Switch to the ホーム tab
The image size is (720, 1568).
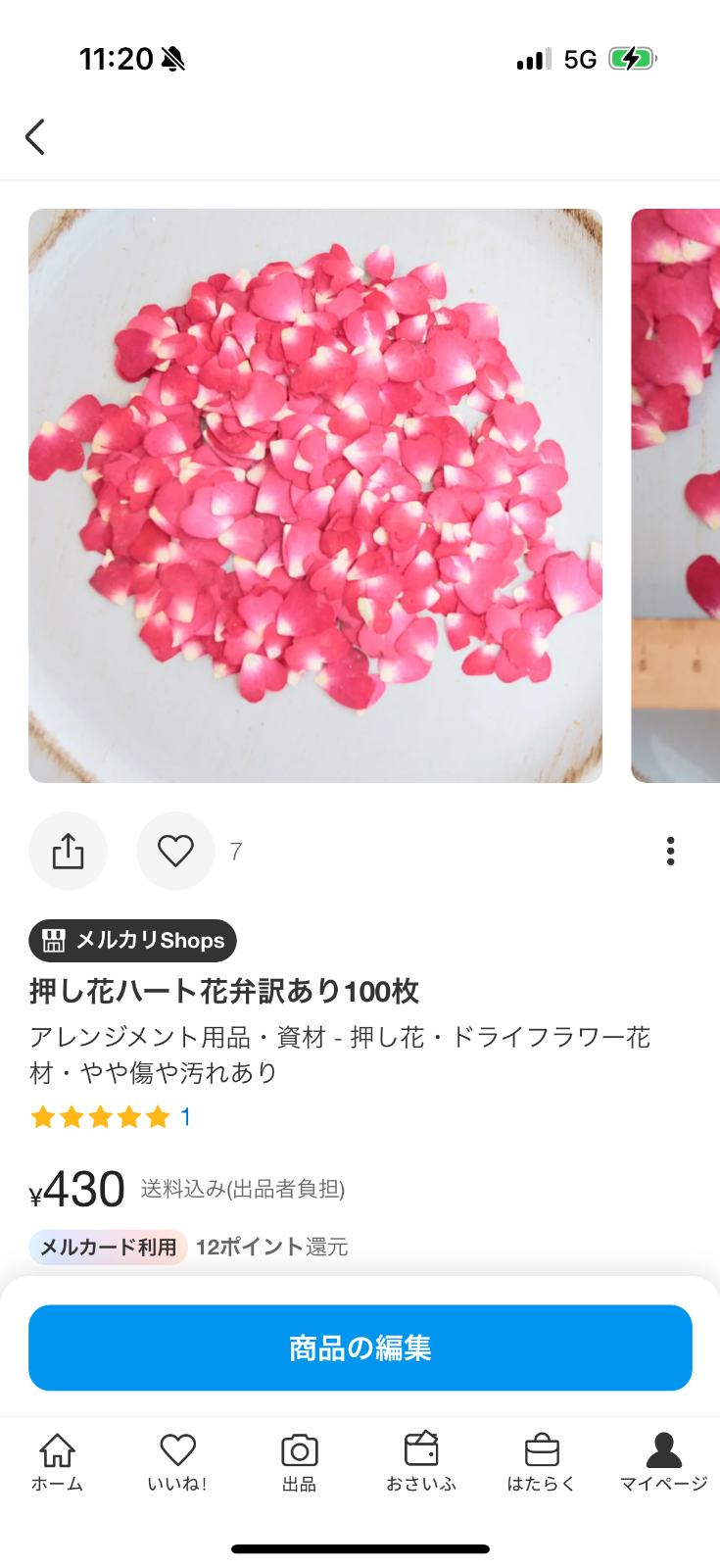coord(57,1462)
